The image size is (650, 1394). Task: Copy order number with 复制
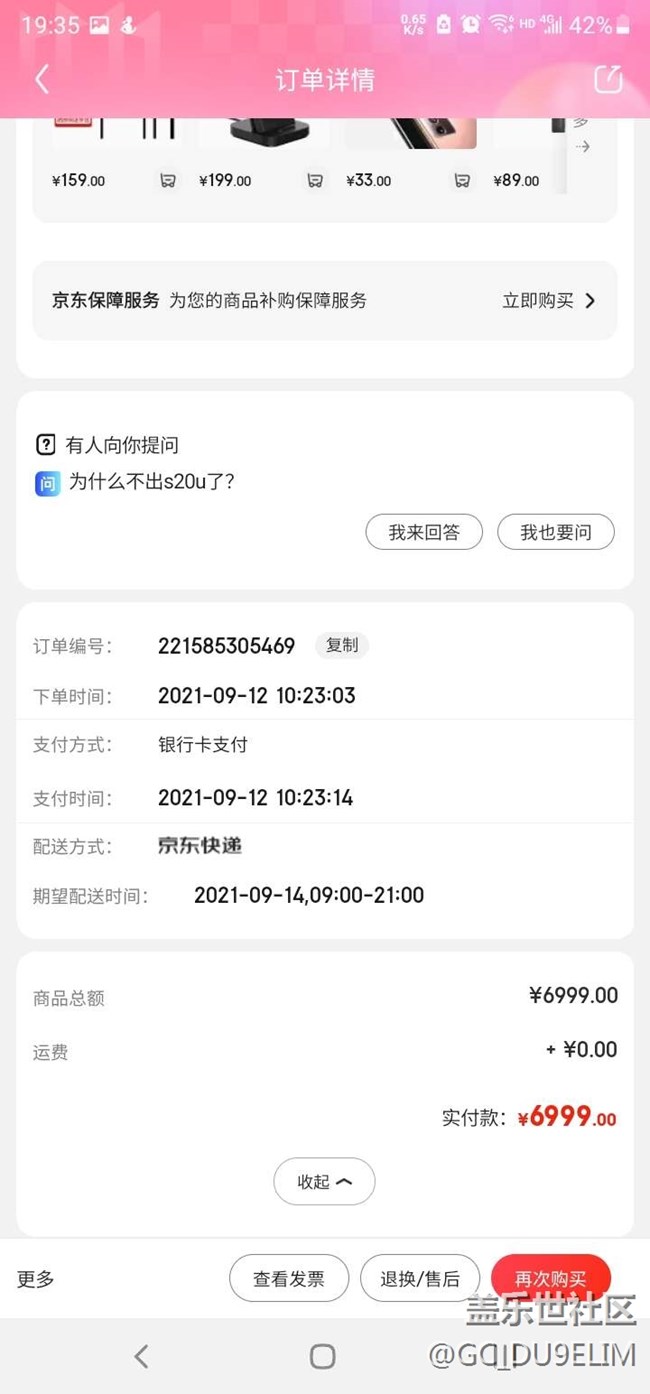[x=341, y=645]
